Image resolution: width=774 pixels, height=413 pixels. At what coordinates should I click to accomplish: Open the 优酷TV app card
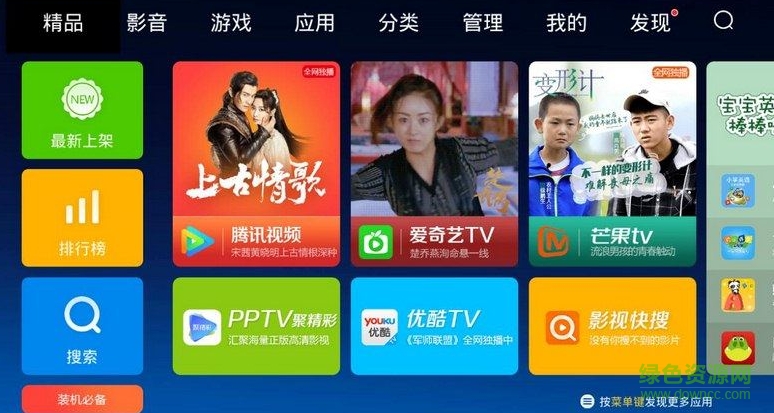434,326
